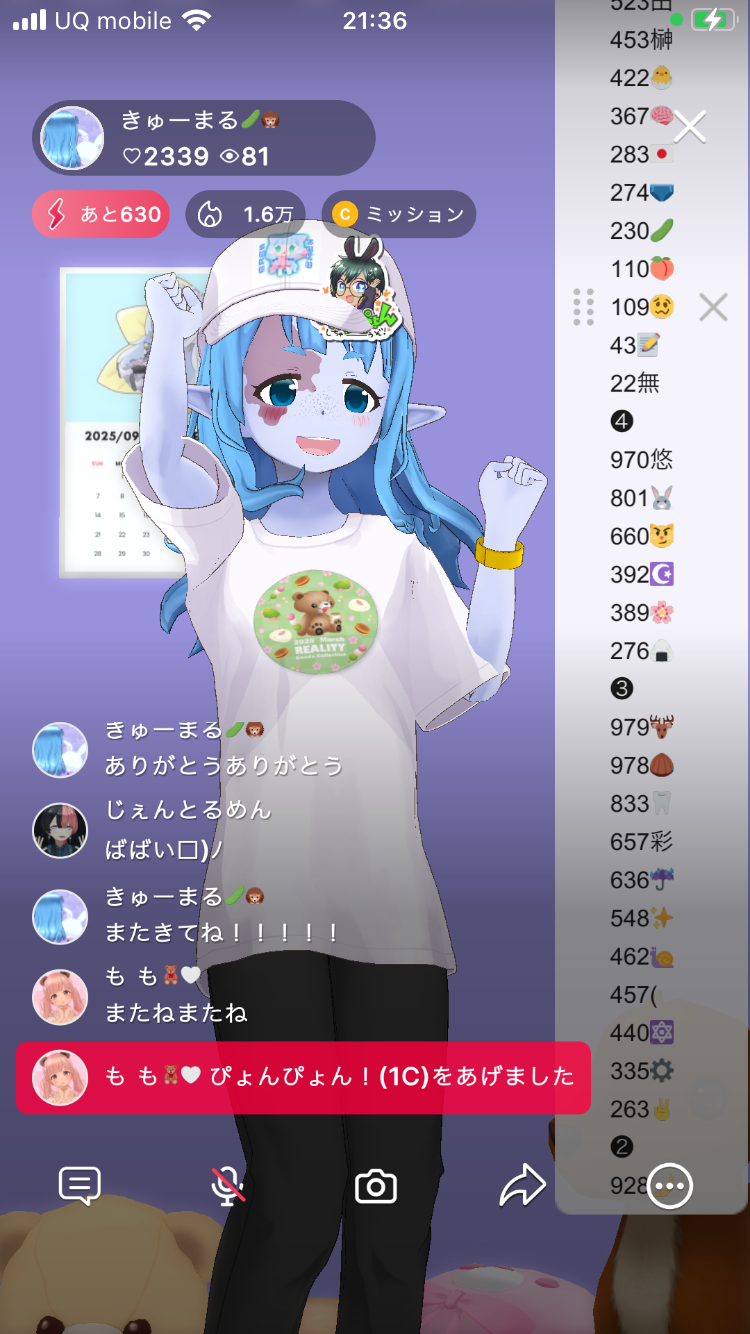
Task: Open もも's avatar beside またねまたね
Action: (x=60, y=996)
